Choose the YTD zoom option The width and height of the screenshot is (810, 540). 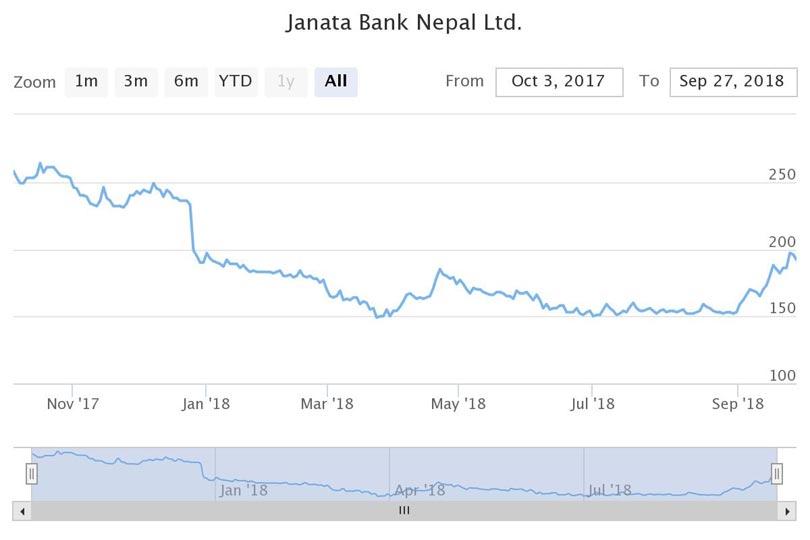click(x=236, y=82)
